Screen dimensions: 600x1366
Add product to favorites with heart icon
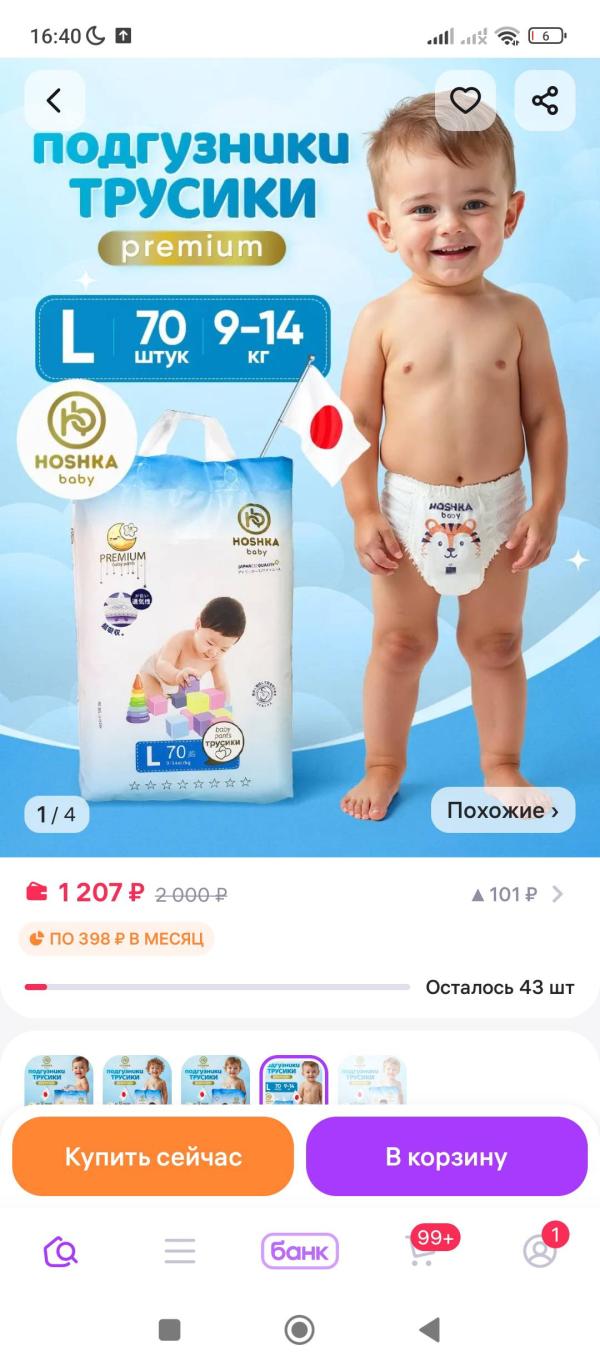pyautogui.click(x=465, y=100)
